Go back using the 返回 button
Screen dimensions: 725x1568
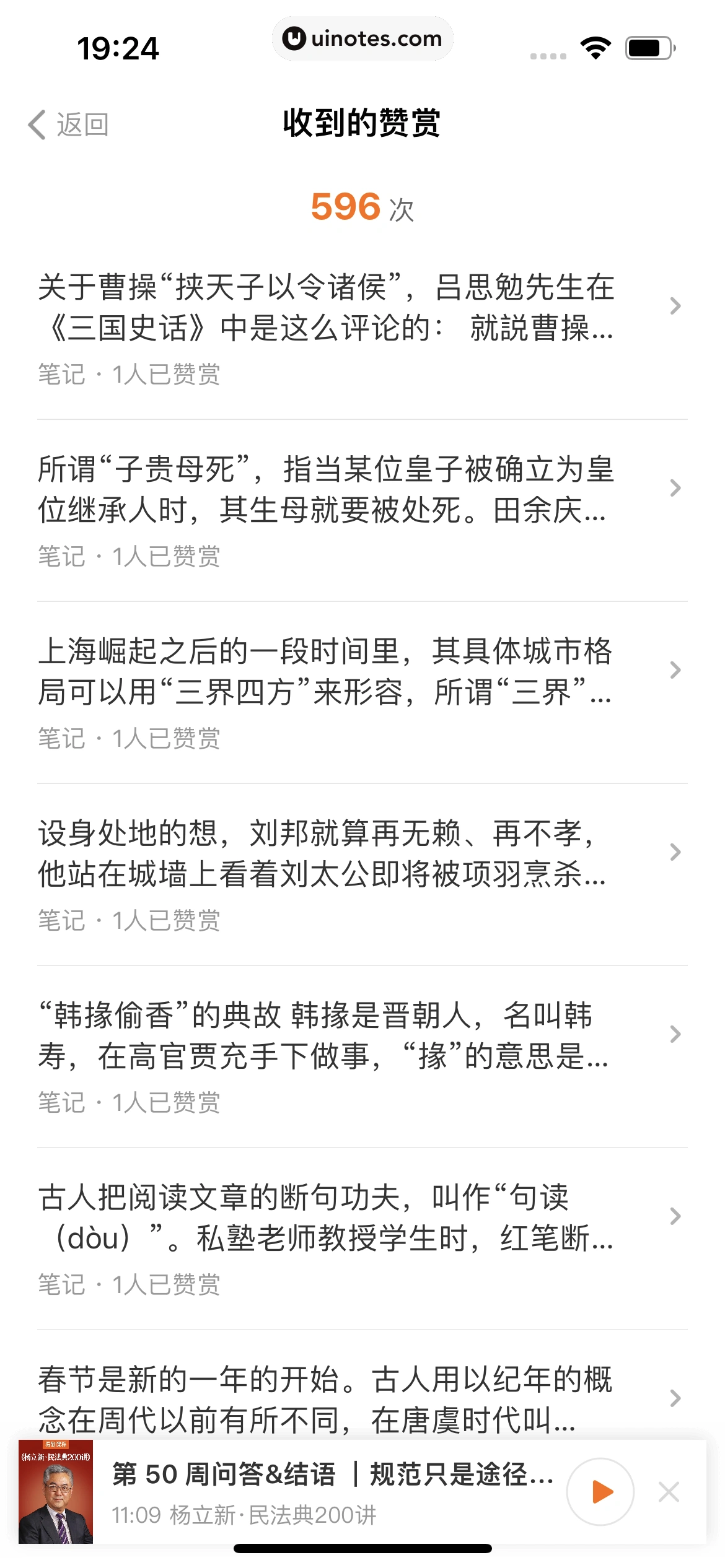point(69,124)
